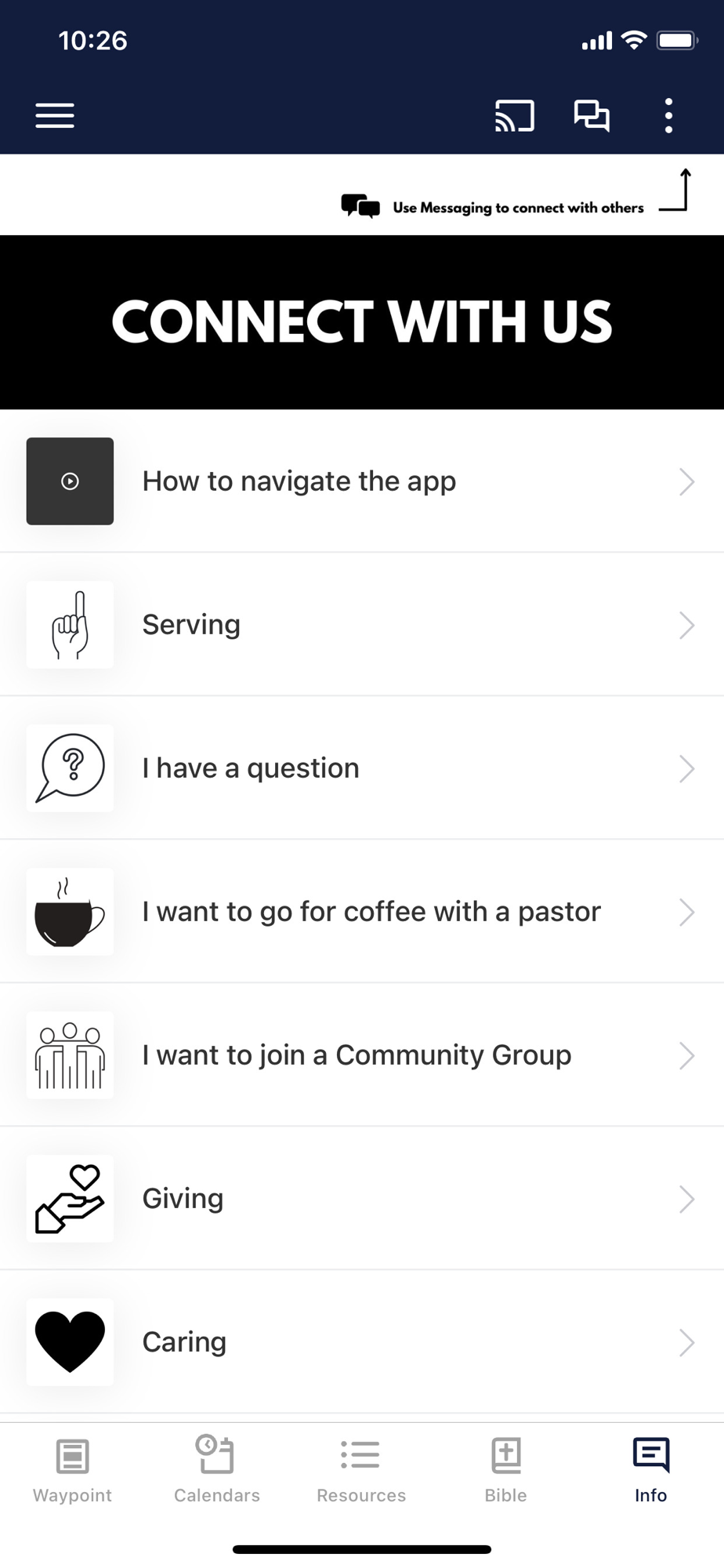This screenshot has width=724, height=1568.
Task: Go to the Giving section
Action: point(362,1199)
